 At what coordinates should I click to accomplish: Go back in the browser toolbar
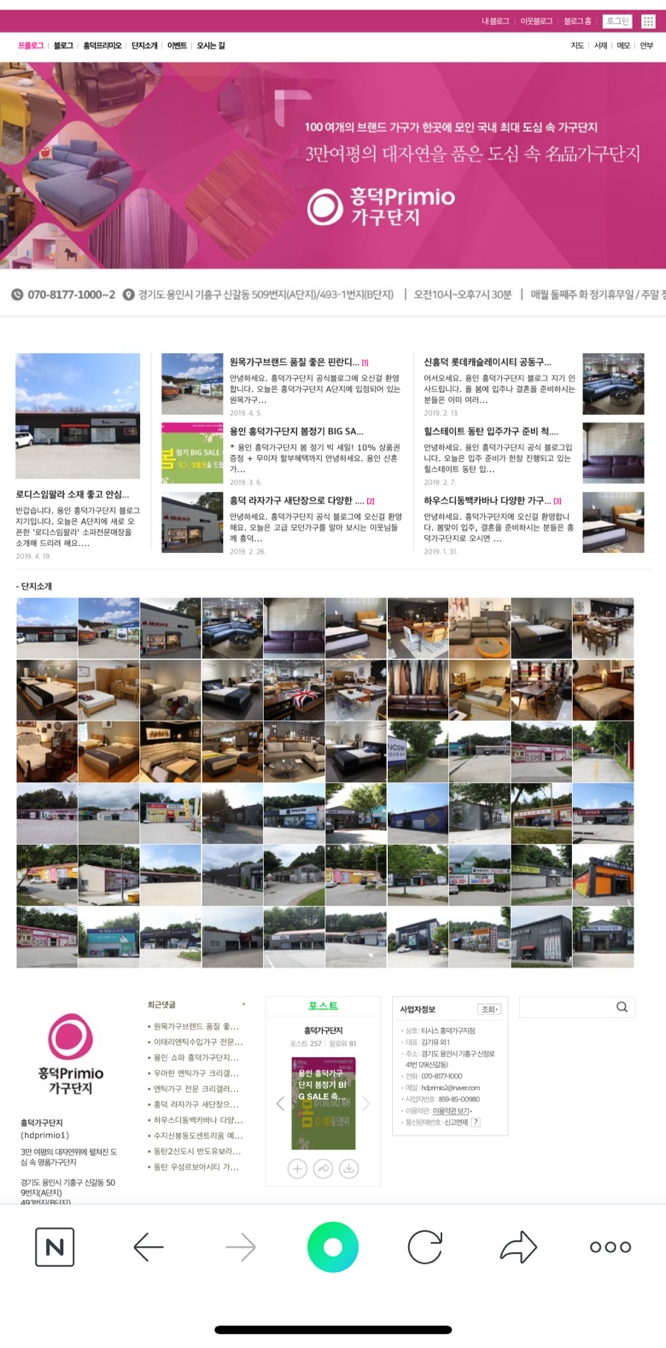[x=148, y=1247]
